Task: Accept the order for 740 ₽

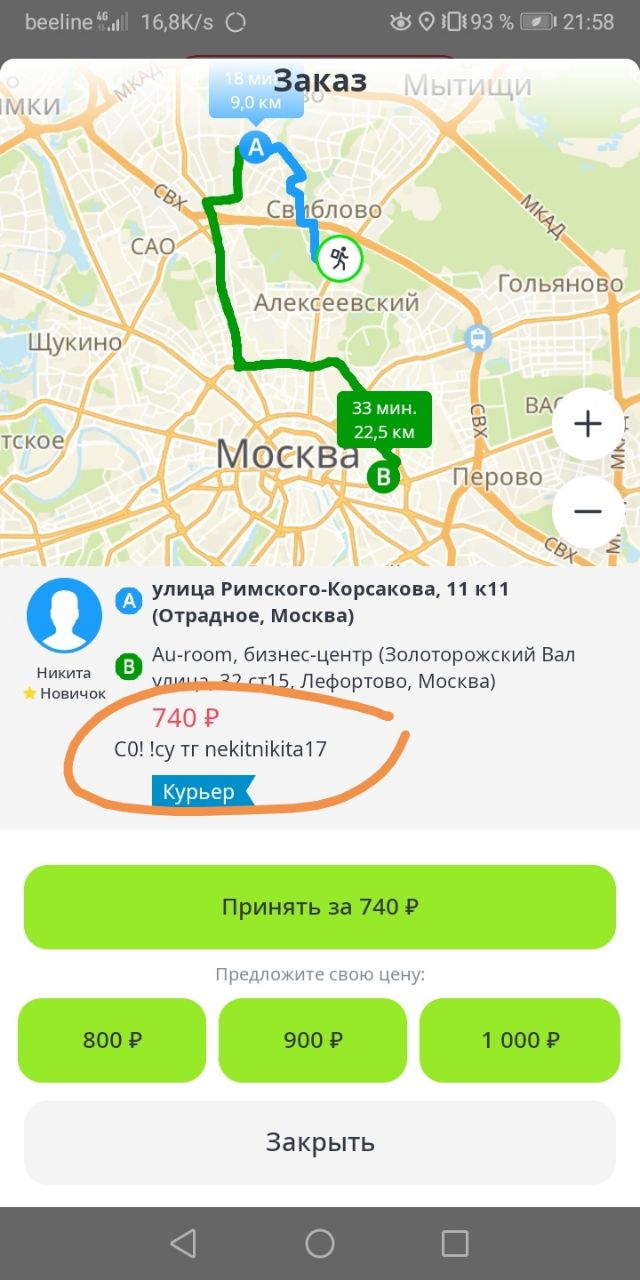Action: [319, 907]
